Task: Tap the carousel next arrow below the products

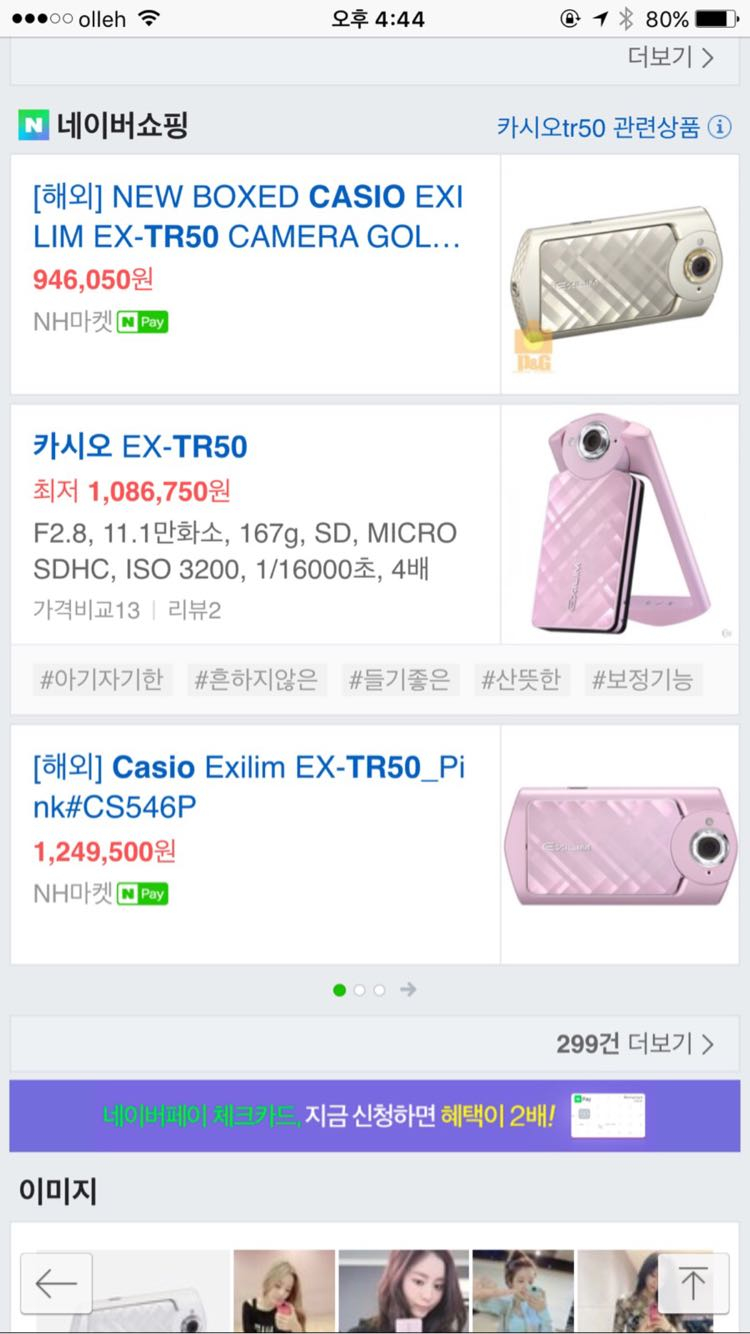Action: click(x=408, y=990)
